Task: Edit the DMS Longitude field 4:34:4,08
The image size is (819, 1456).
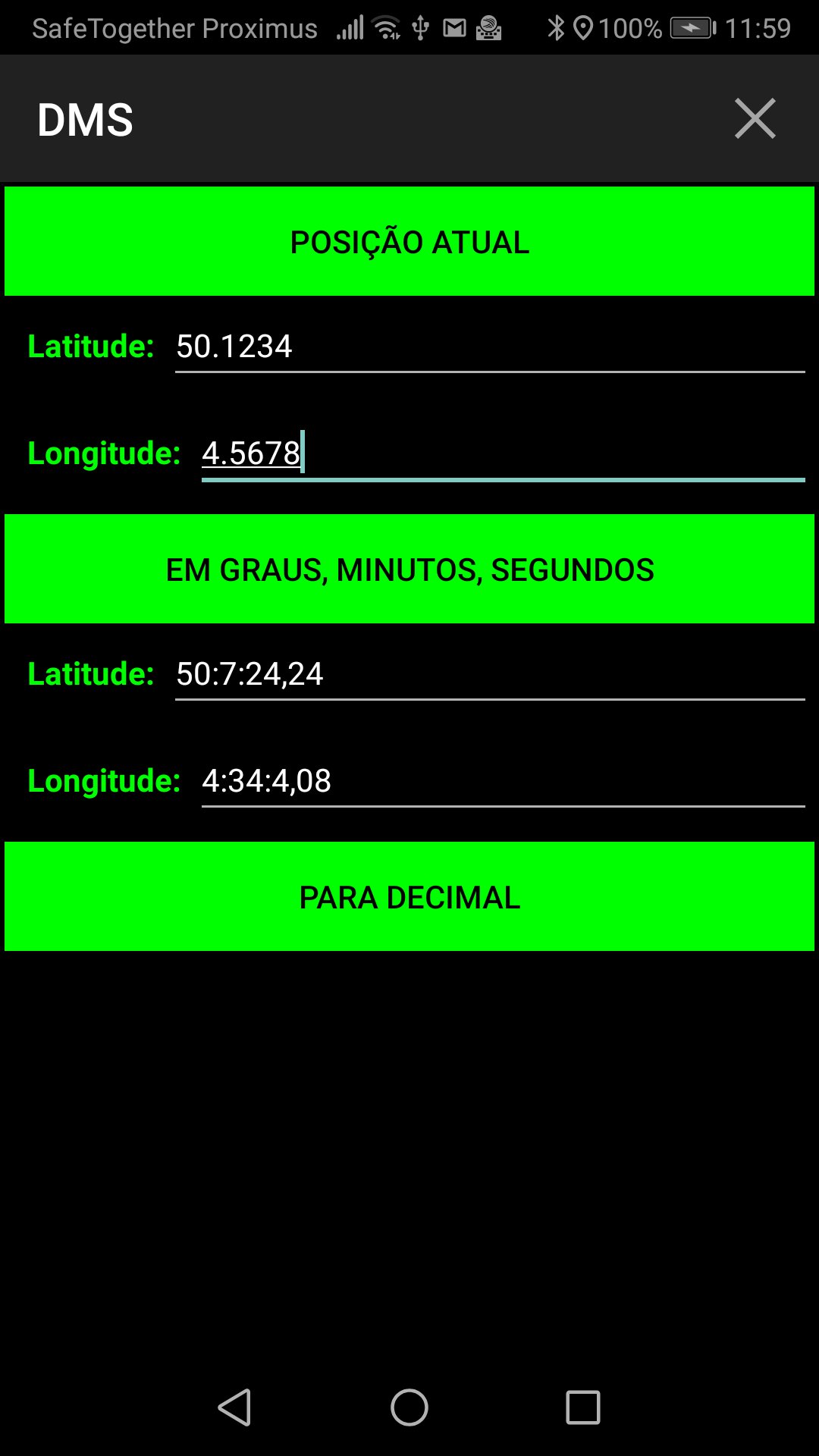Action: pyautogui.click(x=502, y=782)
